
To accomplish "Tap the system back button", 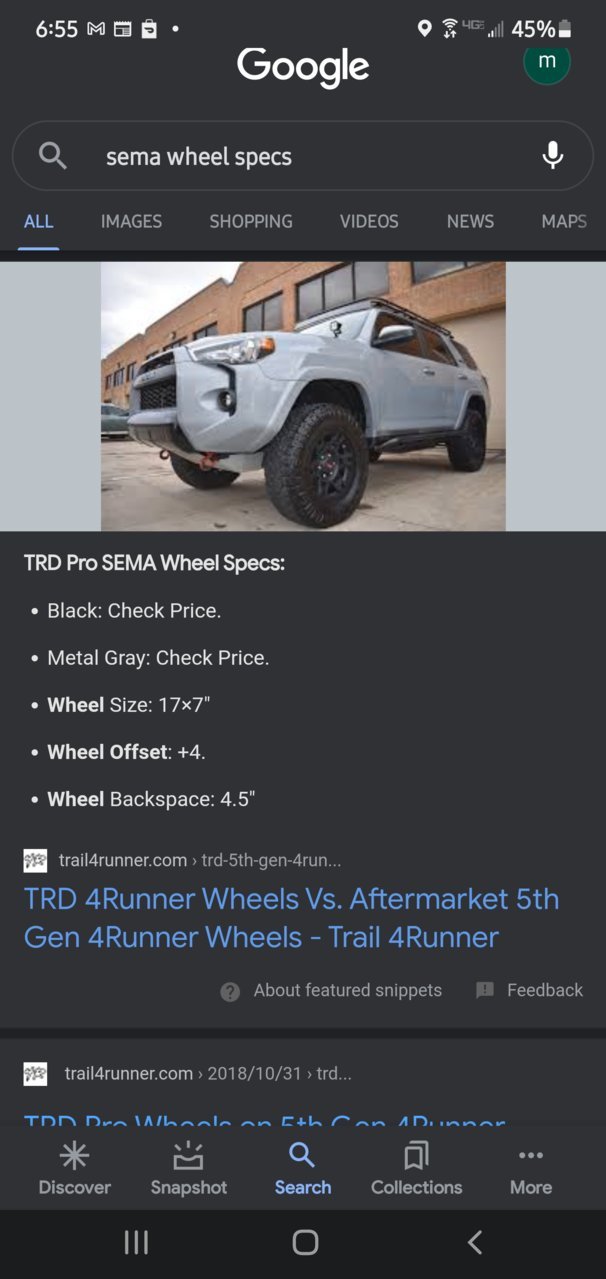I will 475,1242.
